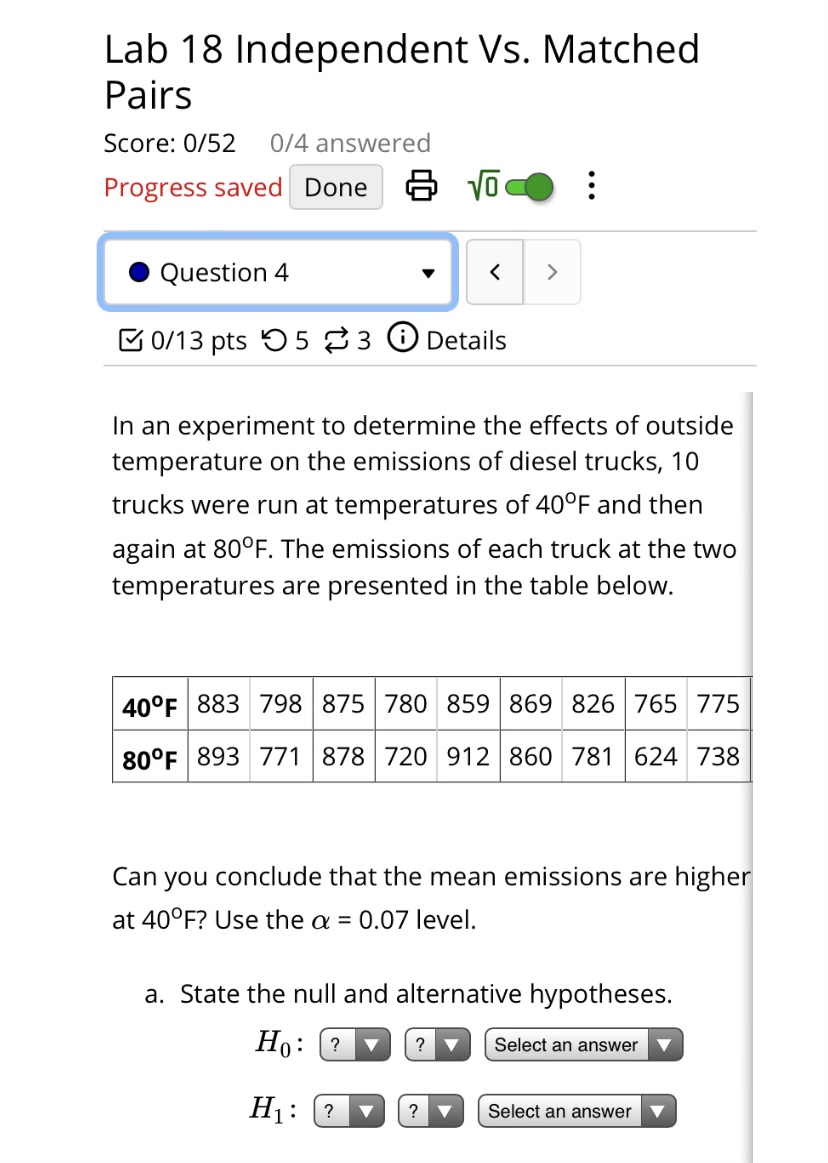The width and height of the screenshot is (828, 1163).
Task: Click the previous question chevron arrow
Action: pos(494,271)
